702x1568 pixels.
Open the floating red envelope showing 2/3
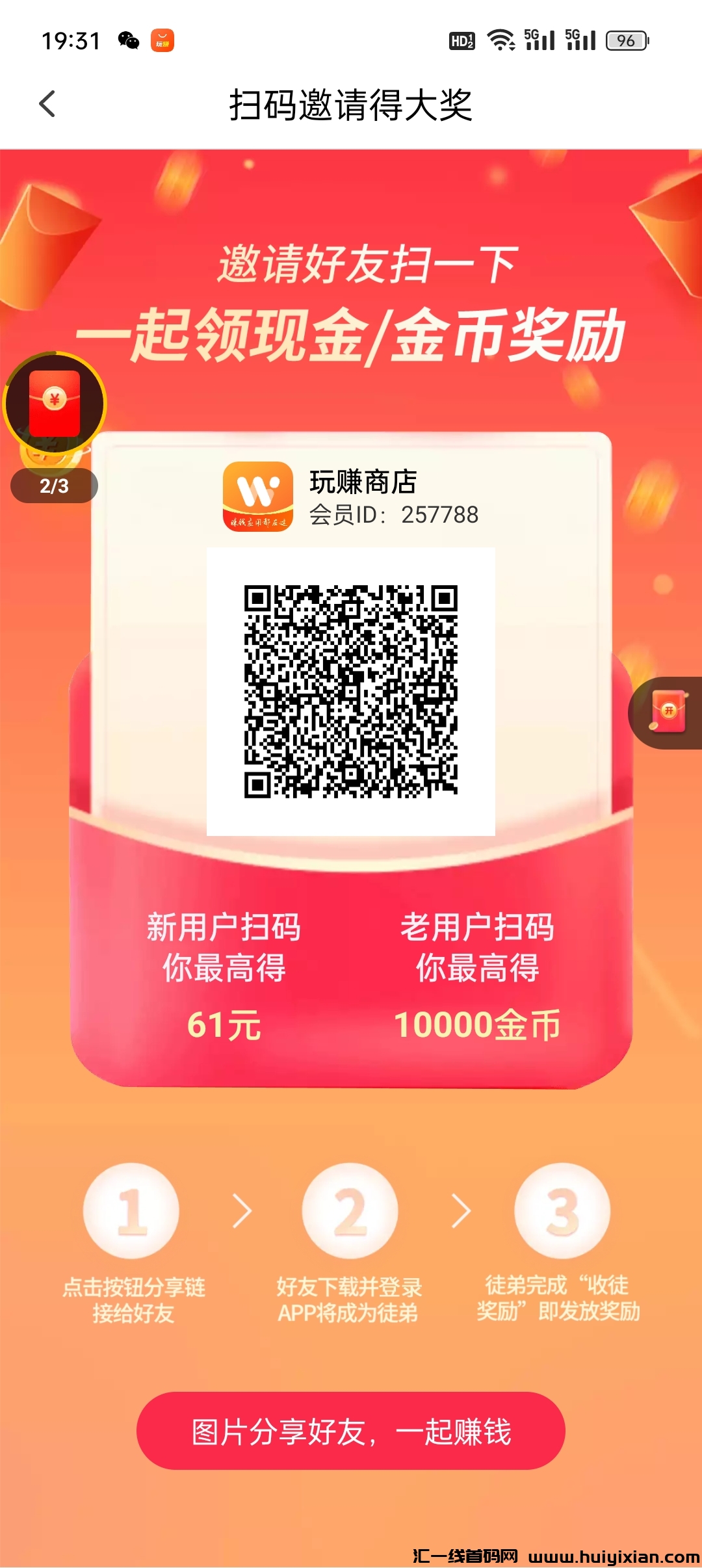(55, 404)
